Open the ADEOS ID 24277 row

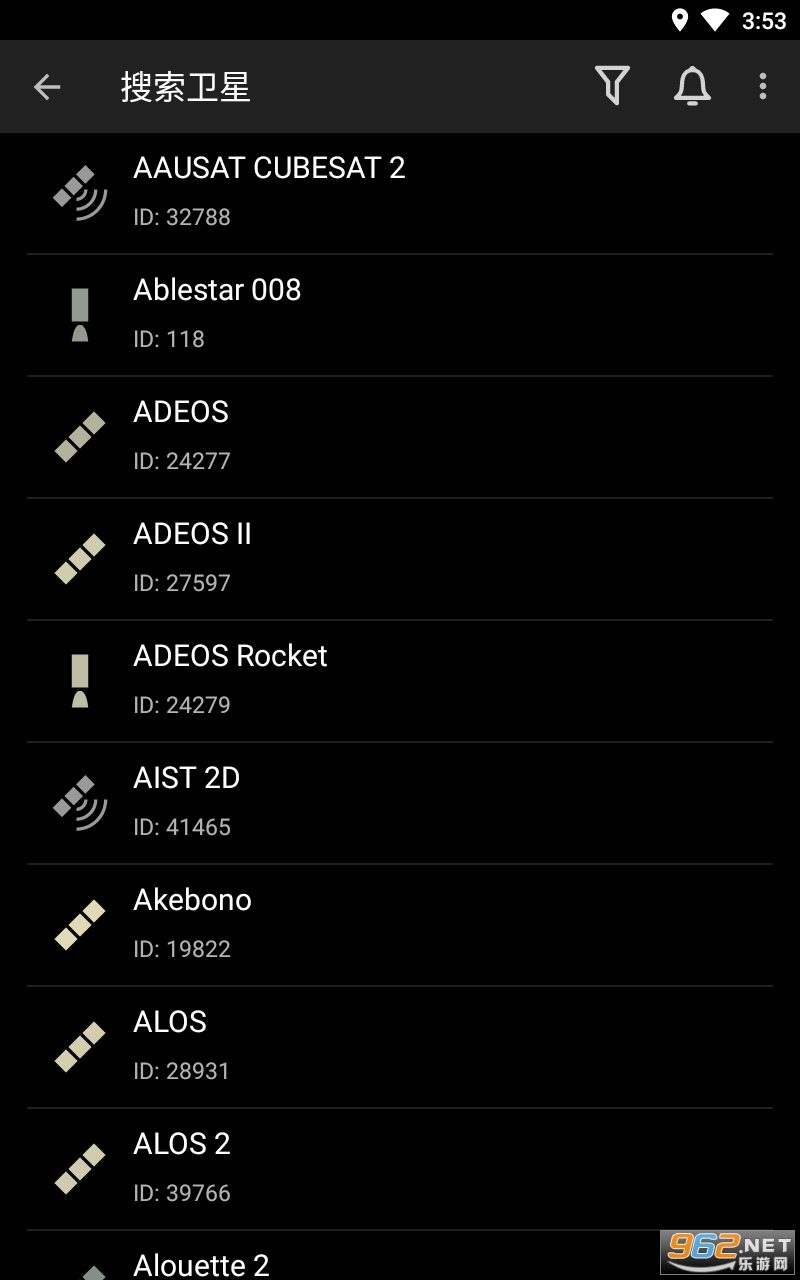click(400, 436)
